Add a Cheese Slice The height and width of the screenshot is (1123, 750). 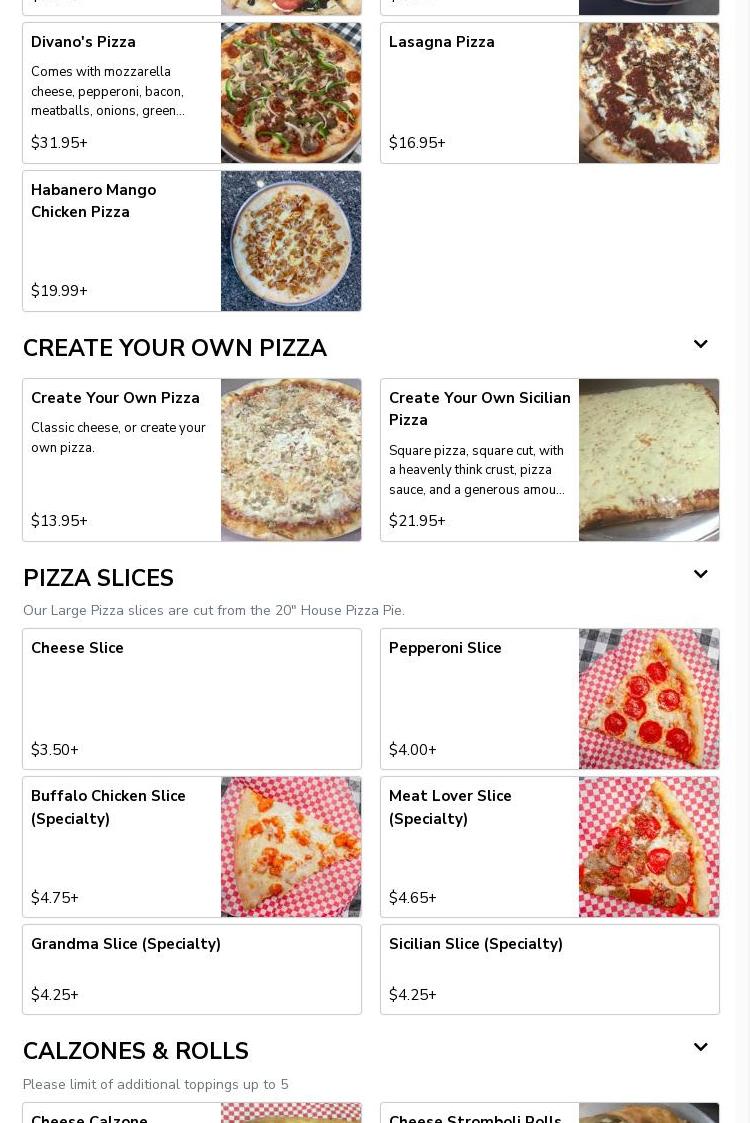click(x=191, y=699)
